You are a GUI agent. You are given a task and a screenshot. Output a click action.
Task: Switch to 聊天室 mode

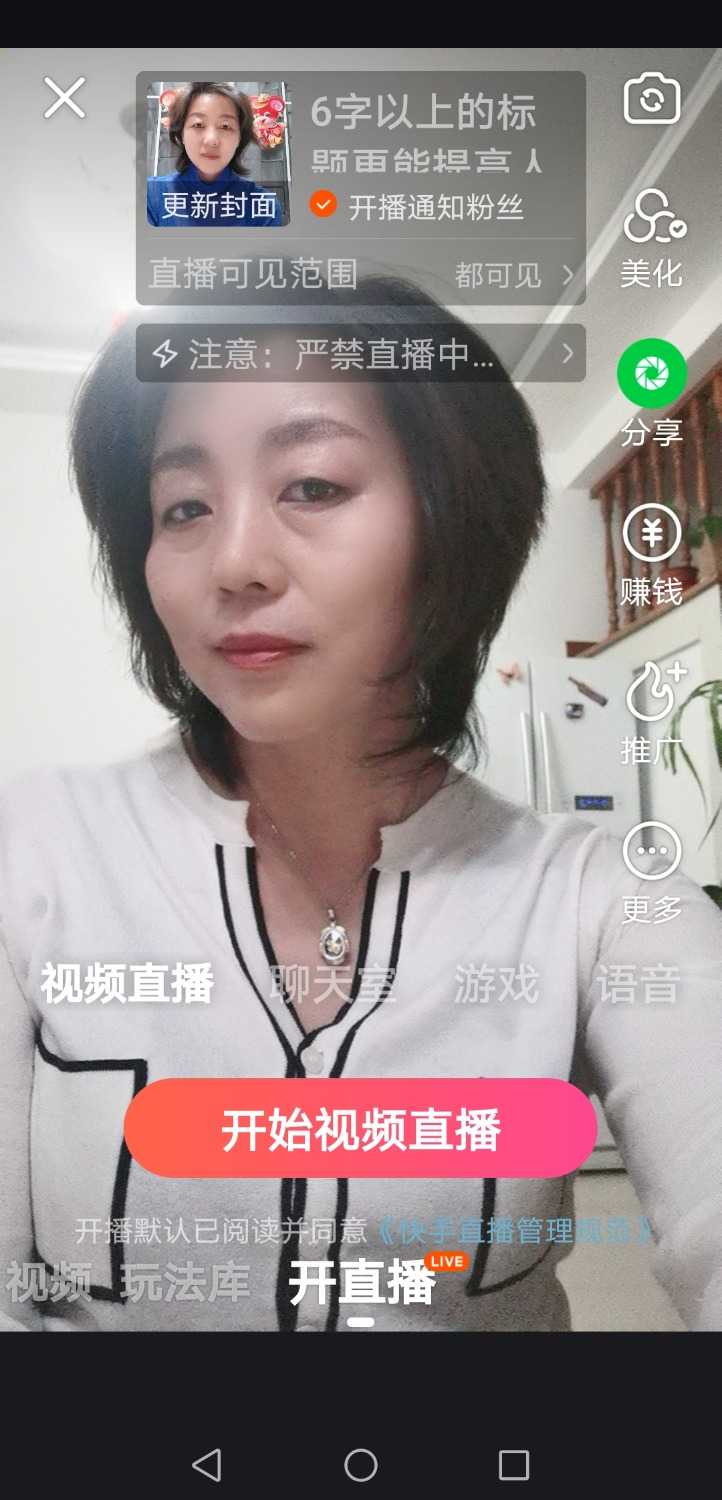[x=333, y=984]
